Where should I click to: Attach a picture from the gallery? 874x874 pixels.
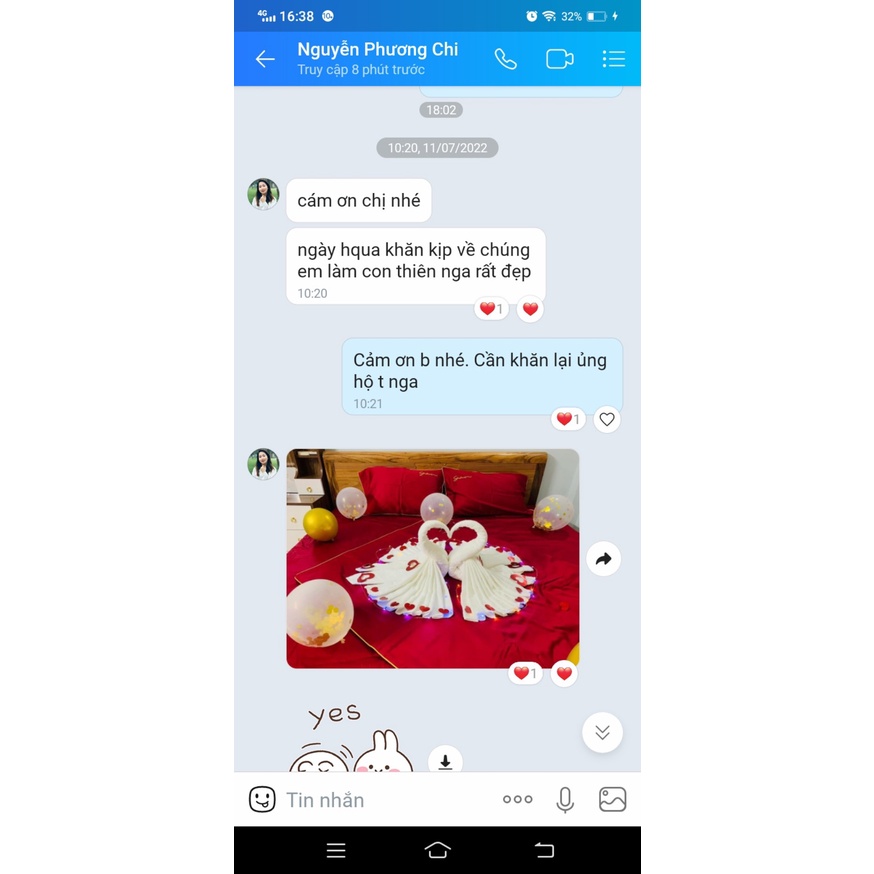click(x=612, y=799)
